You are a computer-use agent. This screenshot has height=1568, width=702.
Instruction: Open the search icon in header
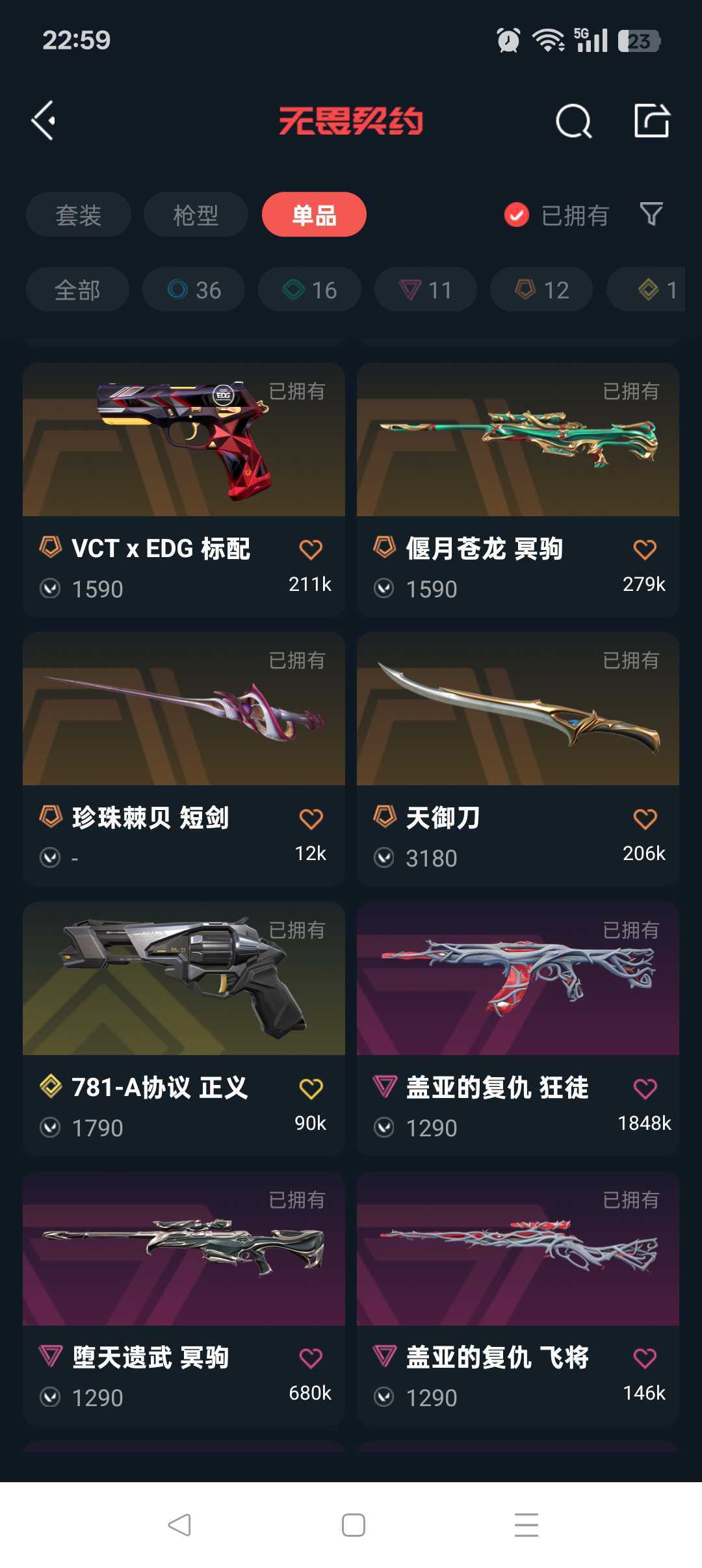pyautogui.click(x=573, y=121)
